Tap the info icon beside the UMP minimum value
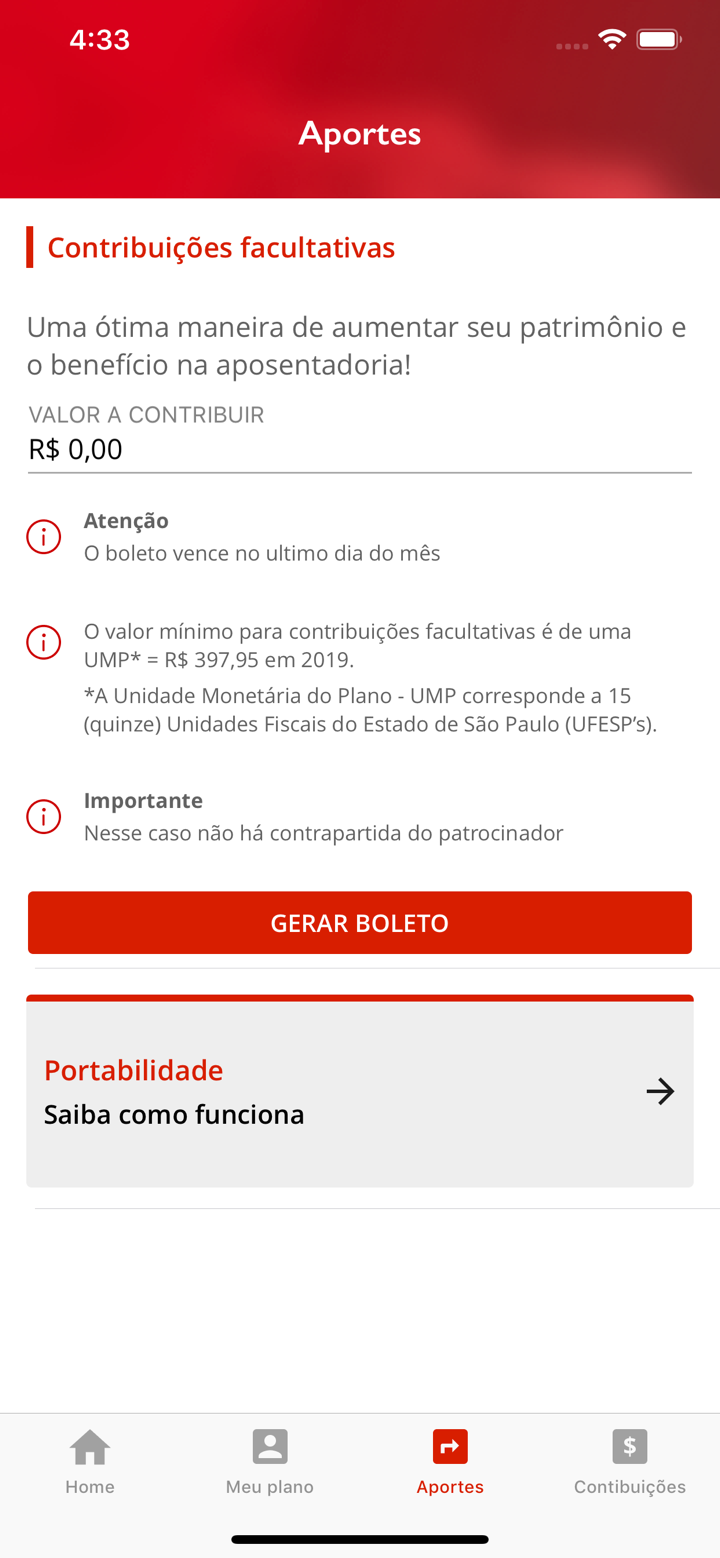The image size is (720, 1558). click(x=43, y=643)
